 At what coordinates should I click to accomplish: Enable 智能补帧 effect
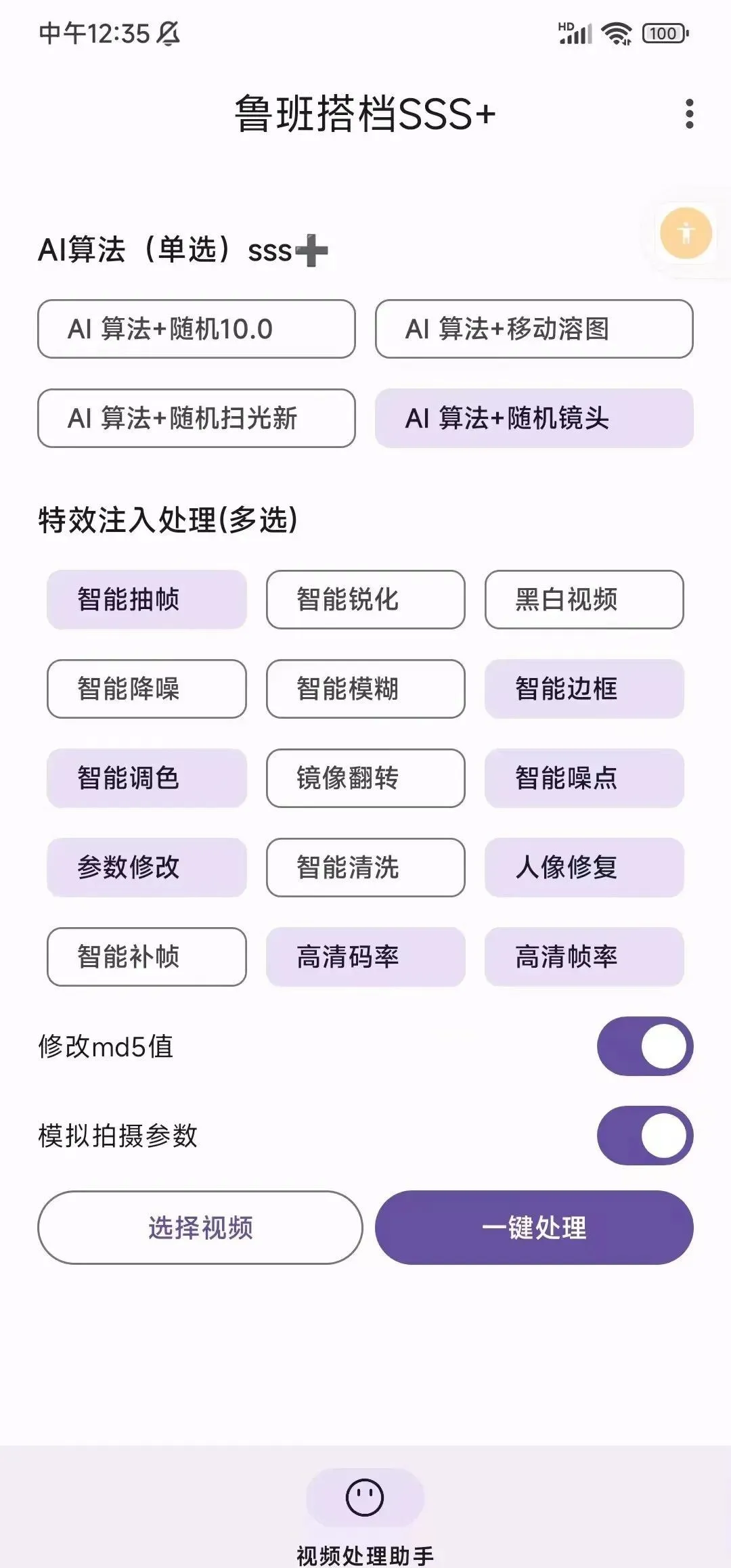[147, 957]
